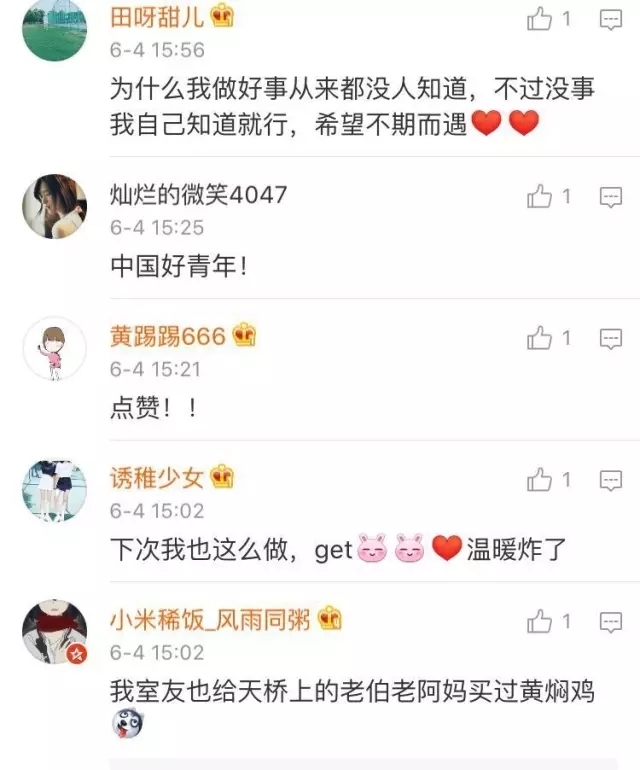Like the comment by 小米稀饭_风雨同粥

pyautogui.click(x=541, y=621)
